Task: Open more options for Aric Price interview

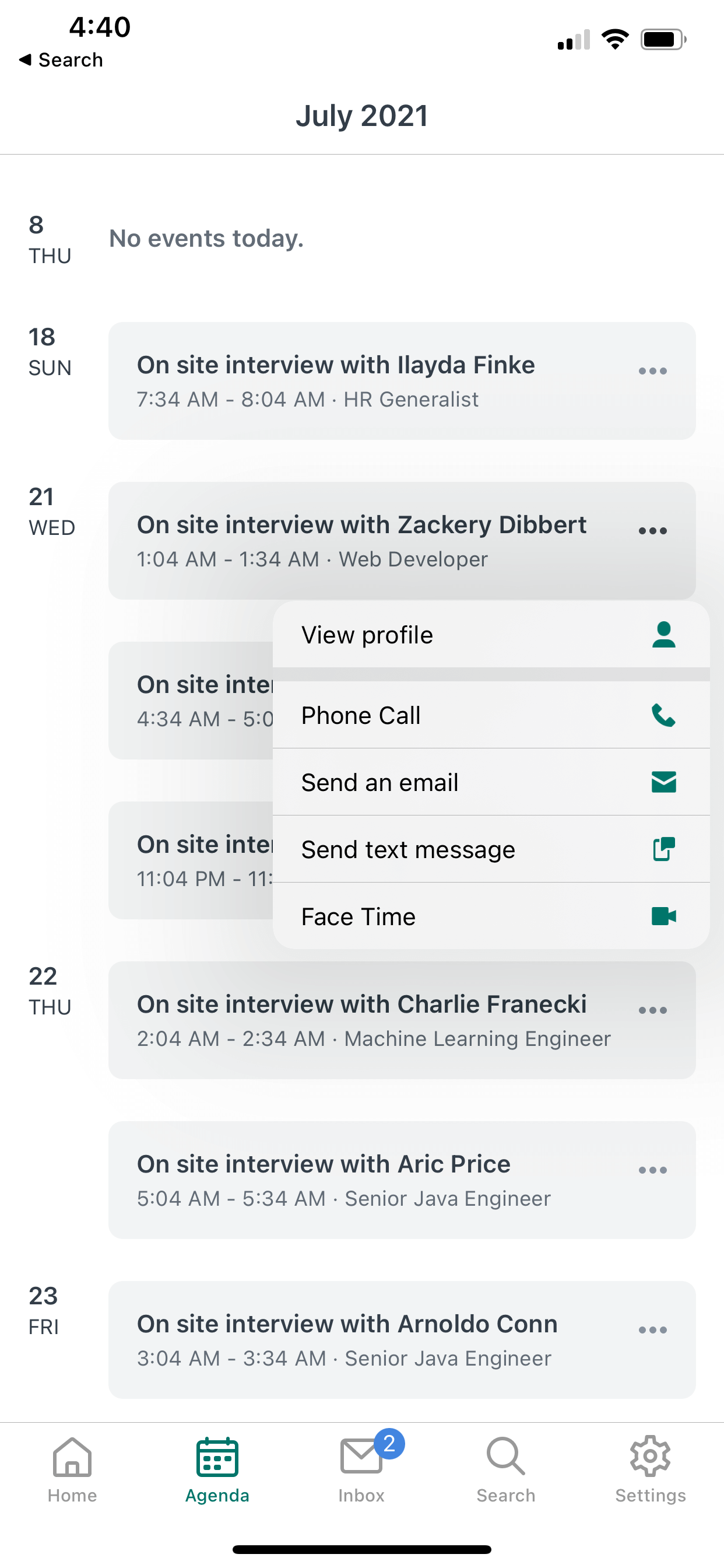Action: tap(653, 1170)
